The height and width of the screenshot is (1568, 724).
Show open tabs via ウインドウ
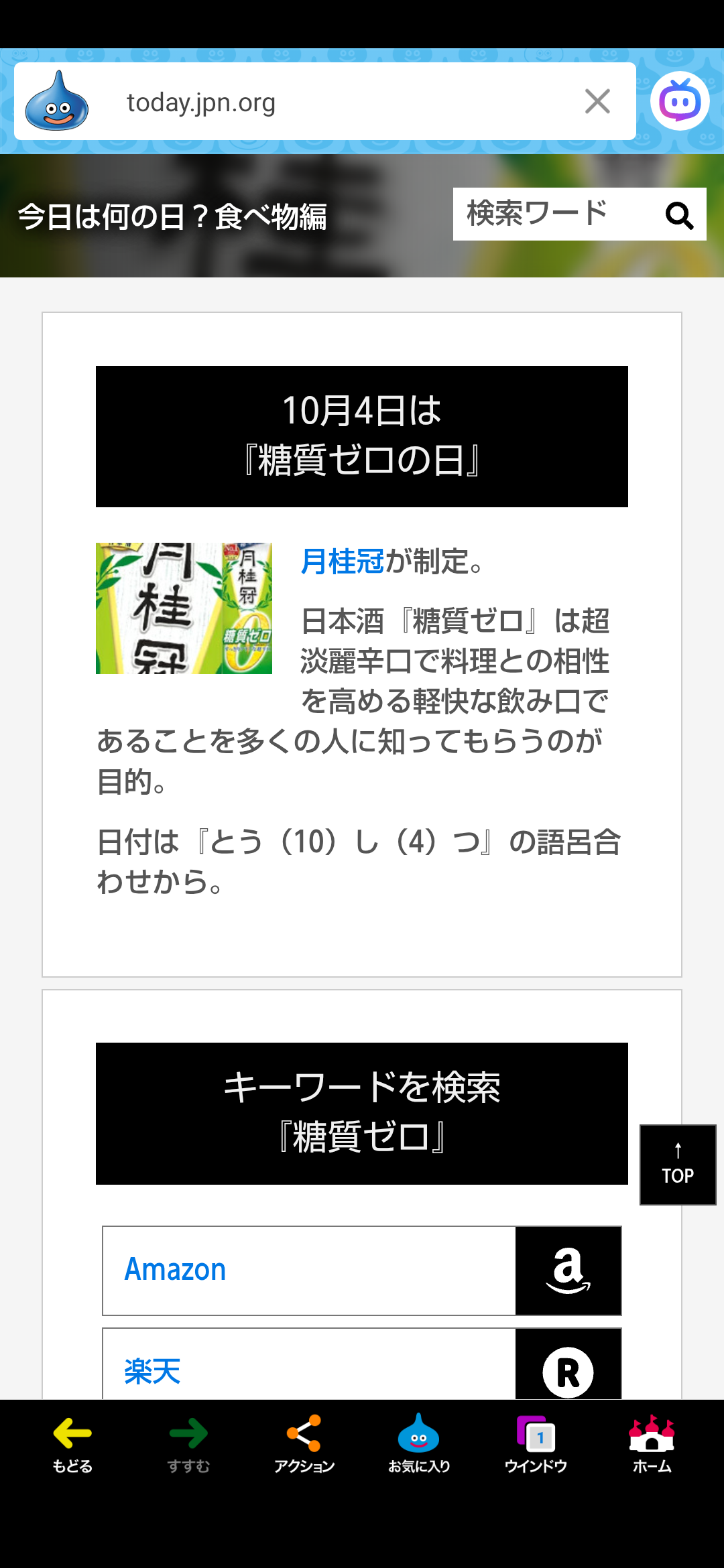click(x=536, y=1445)
